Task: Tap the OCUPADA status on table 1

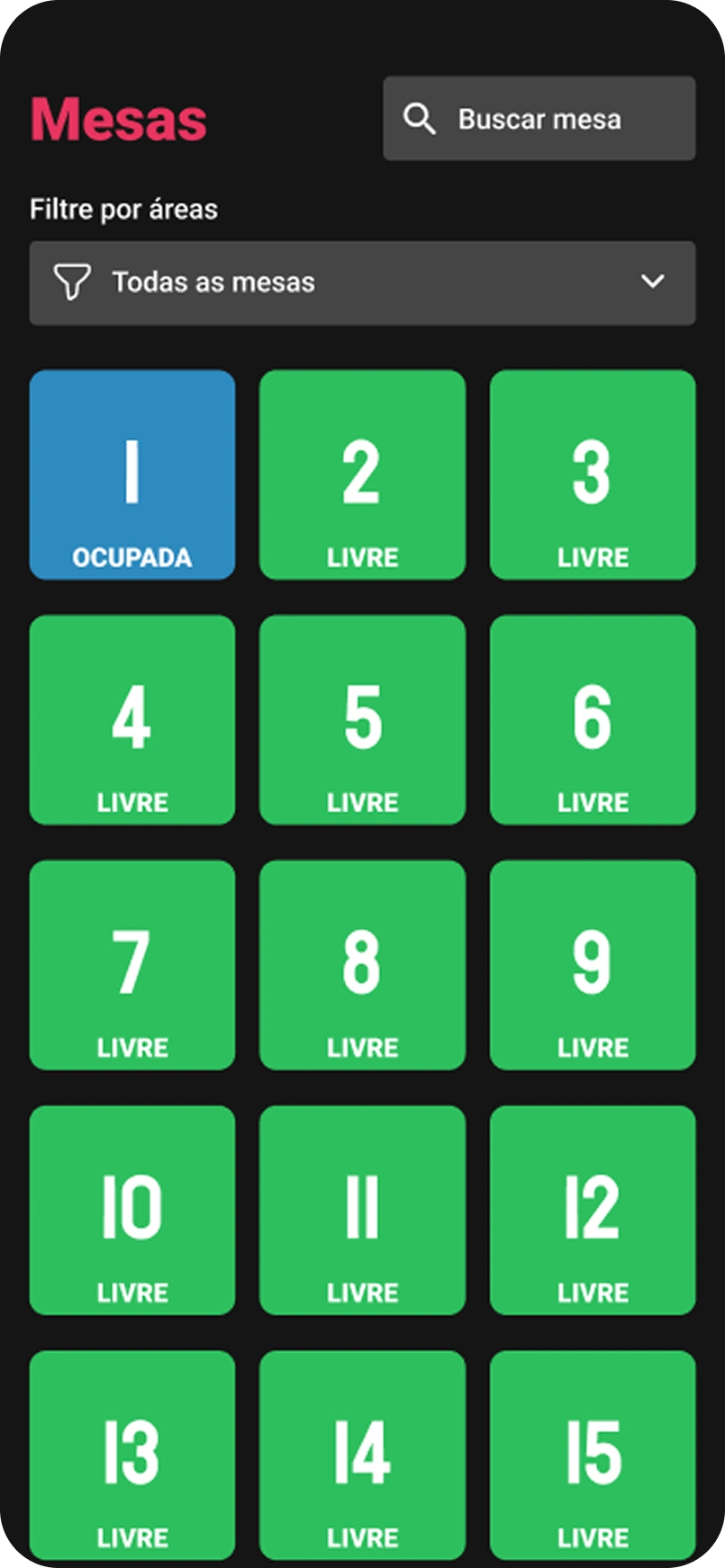Action: click(131, 557)
